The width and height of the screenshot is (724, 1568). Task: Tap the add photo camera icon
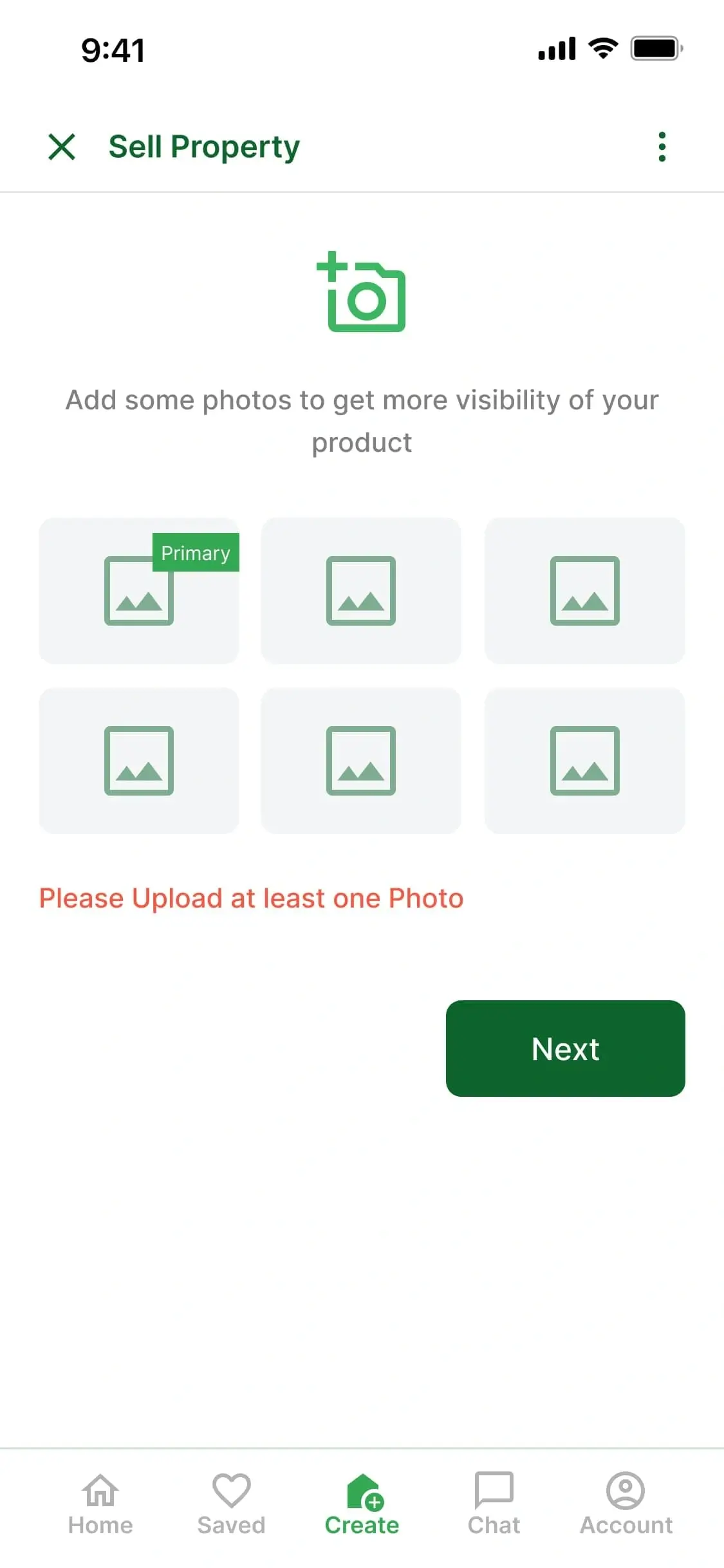pyautogui.click(x=362, y=293)
